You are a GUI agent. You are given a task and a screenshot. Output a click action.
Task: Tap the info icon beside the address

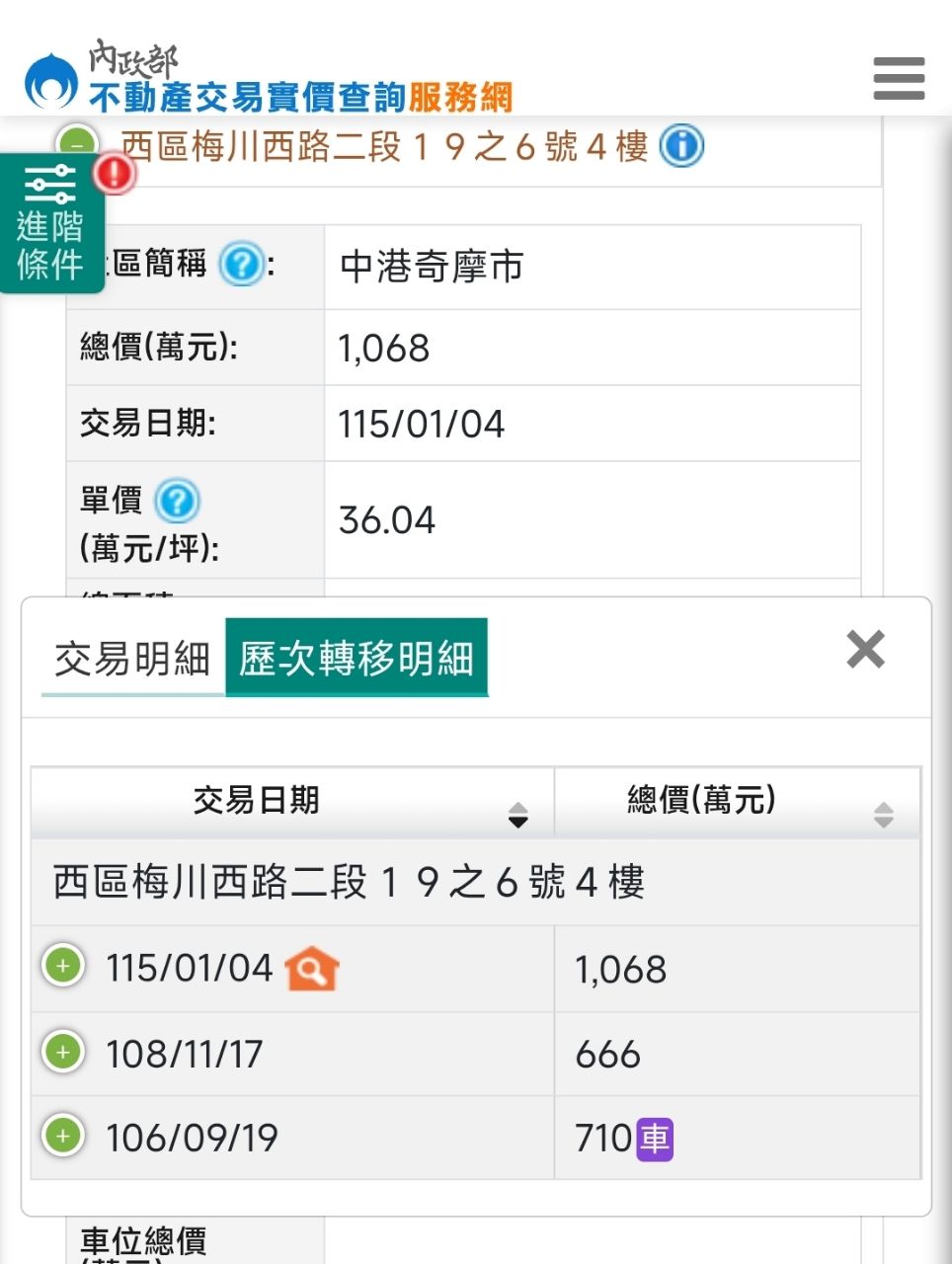click(x=681, y=146)
